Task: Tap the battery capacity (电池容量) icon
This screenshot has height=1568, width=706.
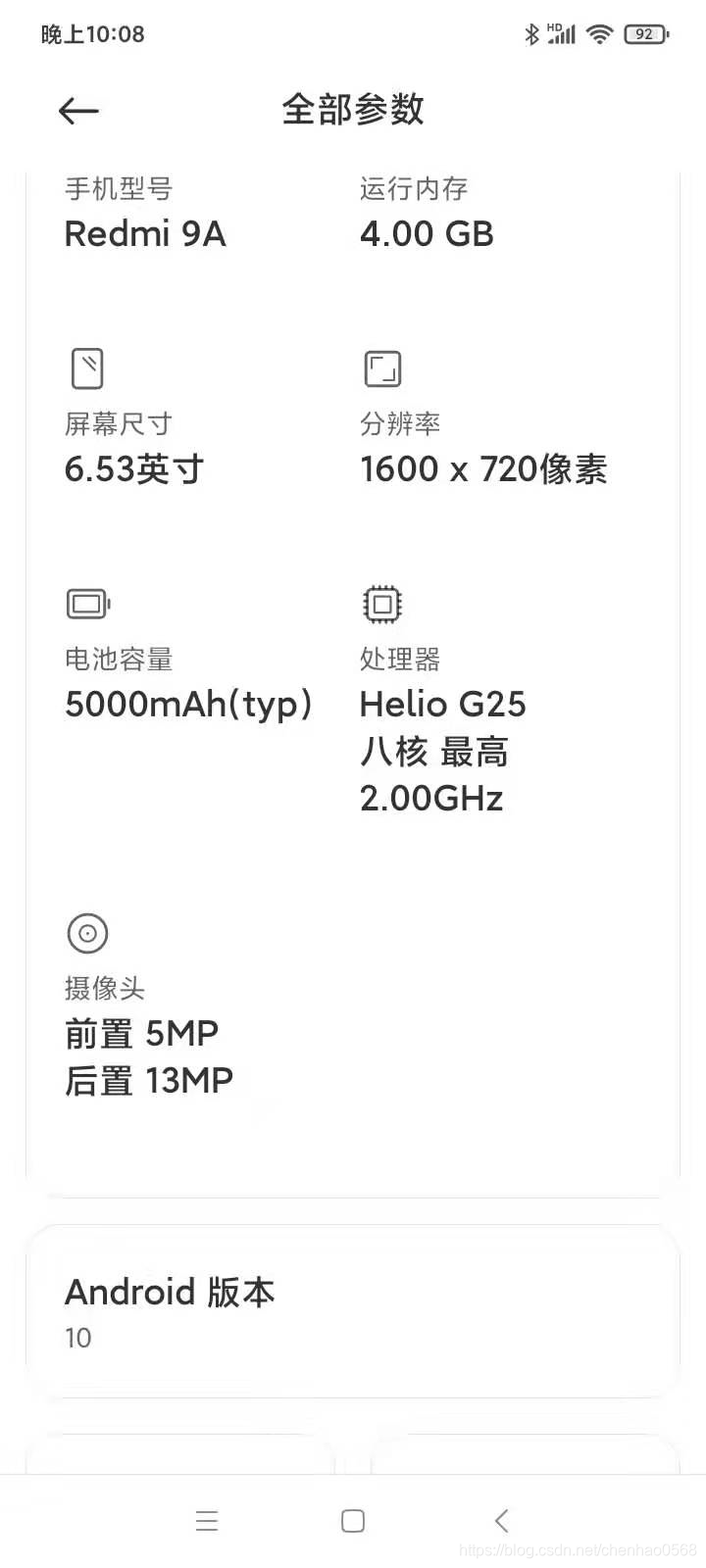Action: tap(87, 604)
